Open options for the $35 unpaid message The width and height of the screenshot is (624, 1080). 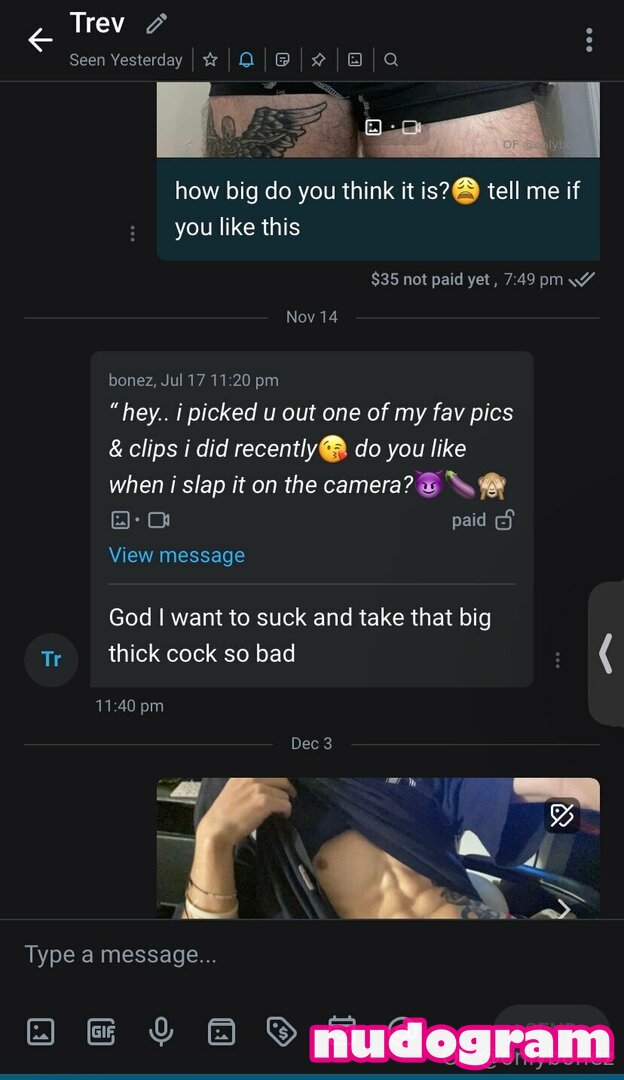(133, 234)
